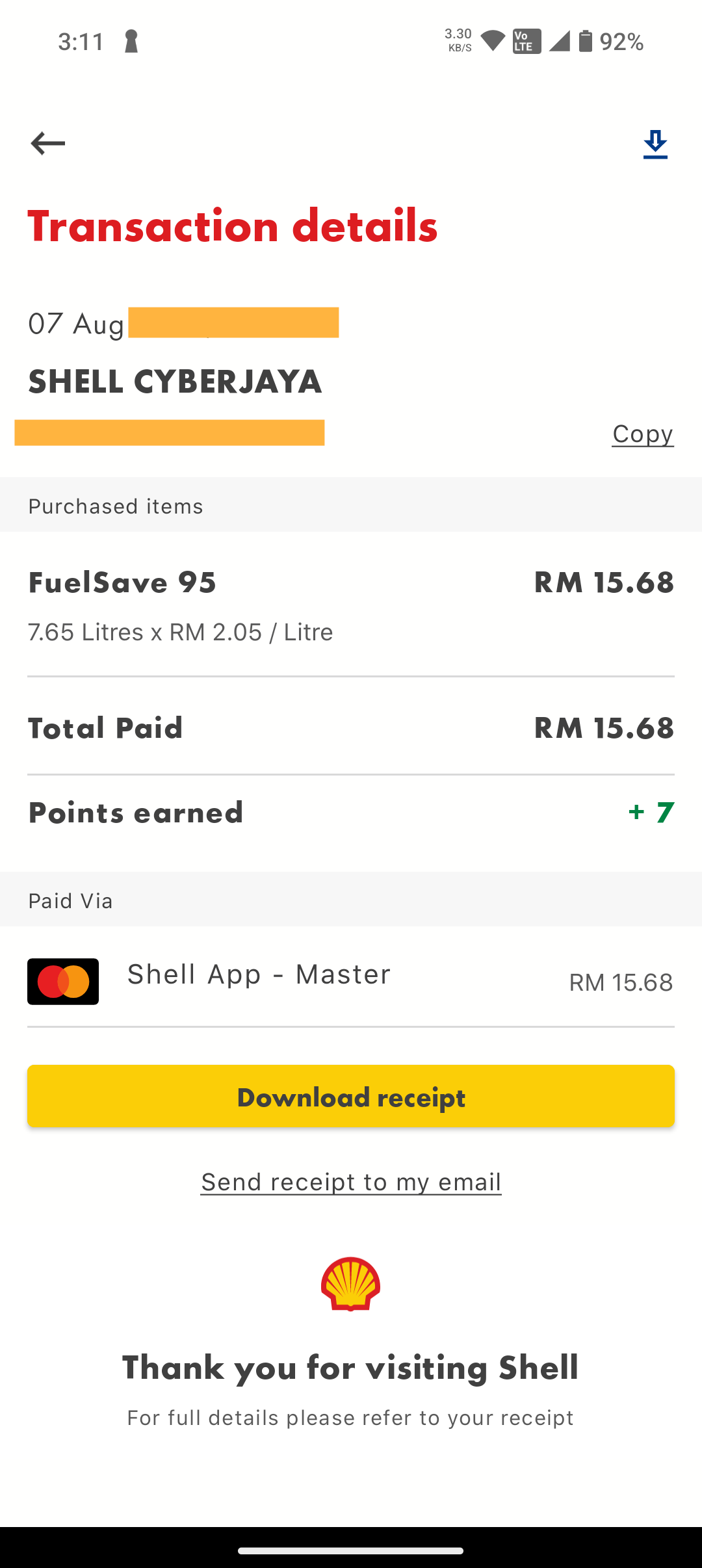
Task: Send receipt to my email
Action: coord(351,1182)
